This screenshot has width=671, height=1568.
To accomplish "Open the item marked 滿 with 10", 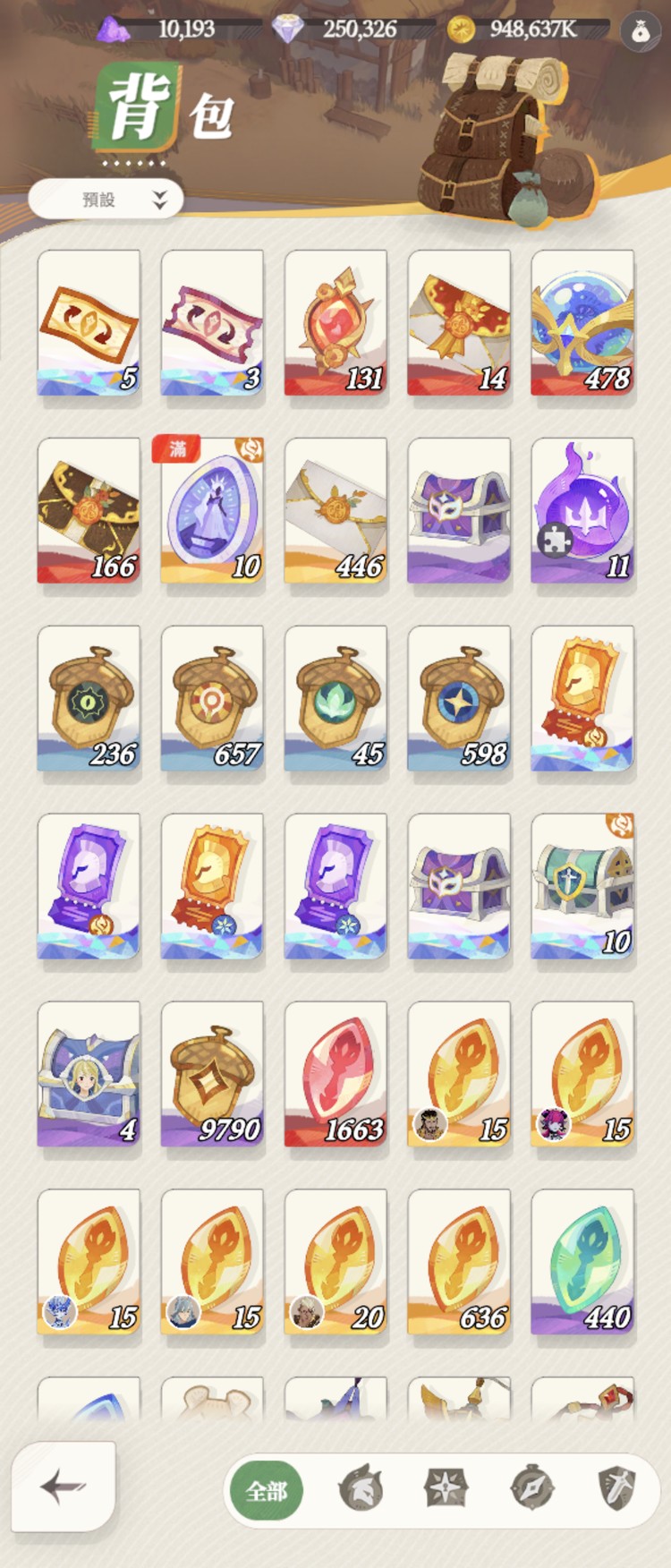I will coord(212,511).
